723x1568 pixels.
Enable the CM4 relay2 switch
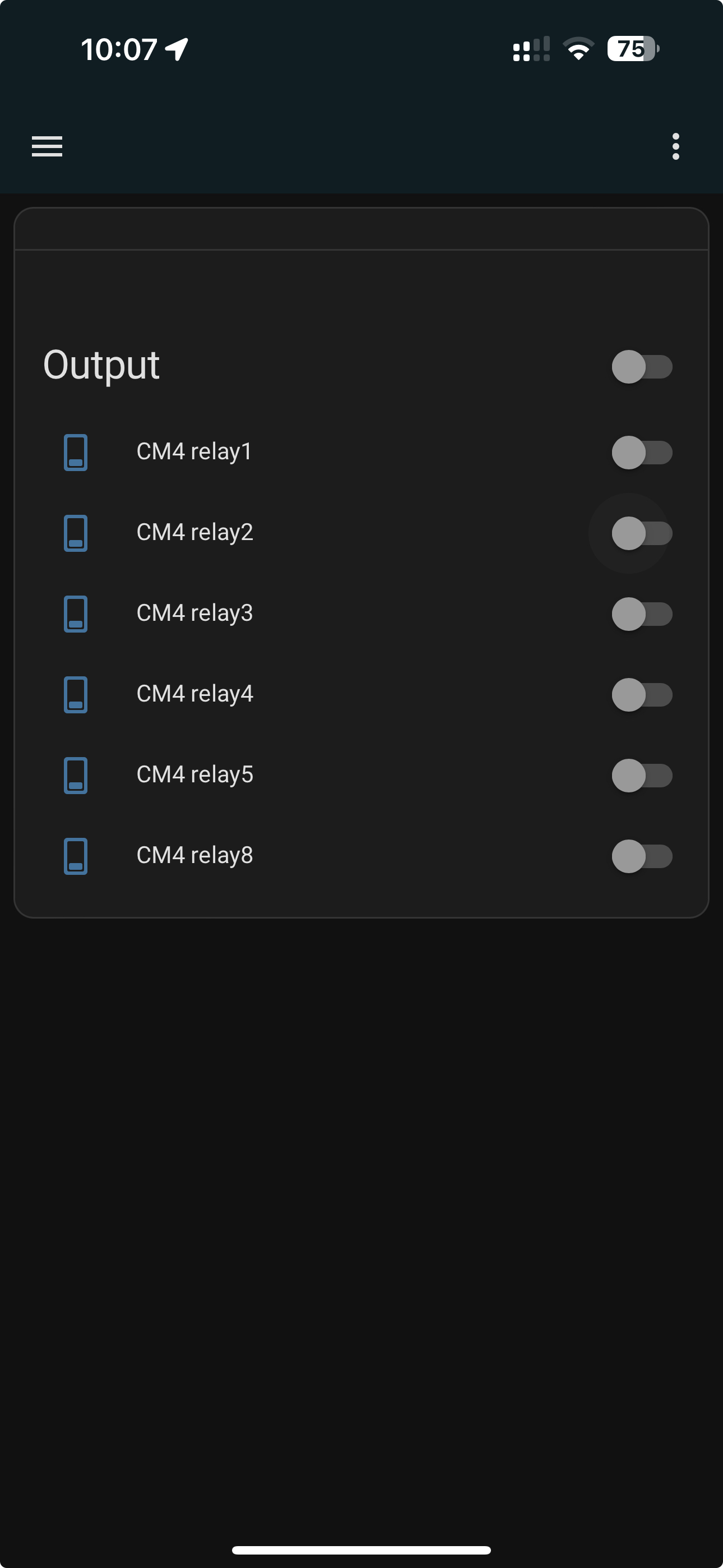(x=641, y=533)
